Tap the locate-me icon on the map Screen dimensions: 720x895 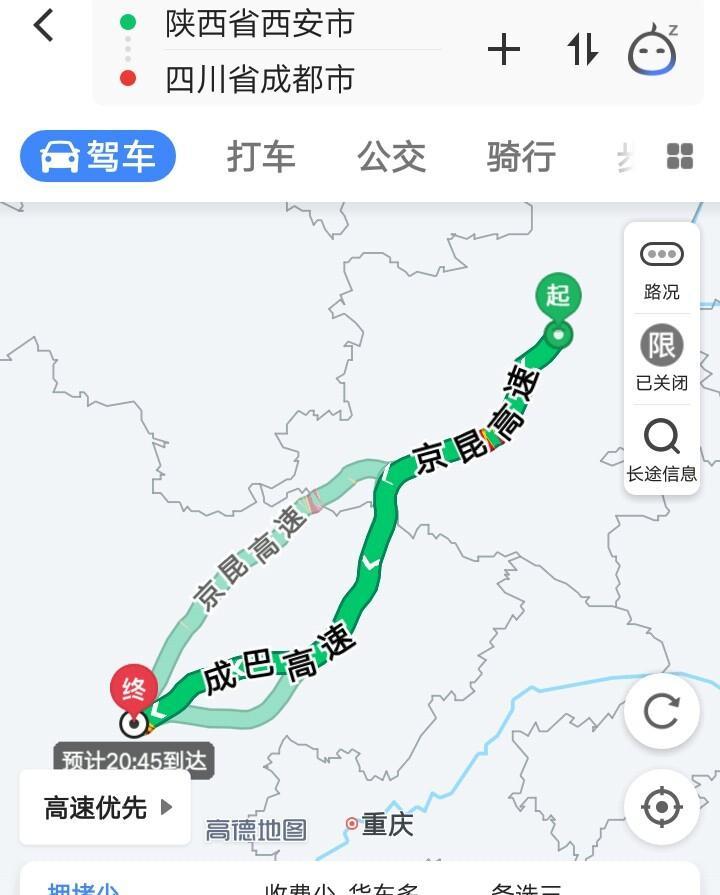click(x=661, y=806)
